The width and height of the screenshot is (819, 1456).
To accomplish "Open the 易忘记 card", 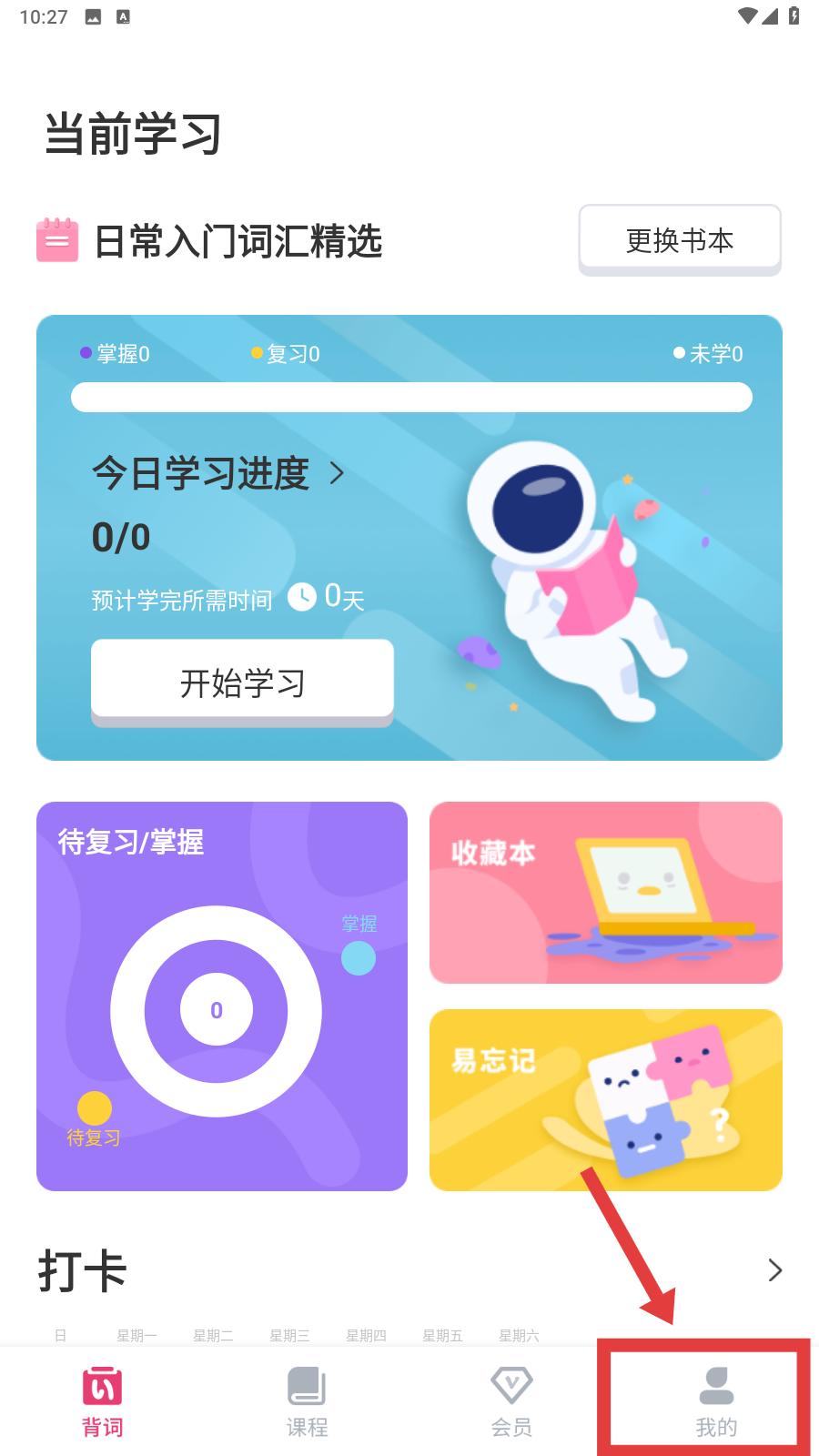I will 605,1099.
